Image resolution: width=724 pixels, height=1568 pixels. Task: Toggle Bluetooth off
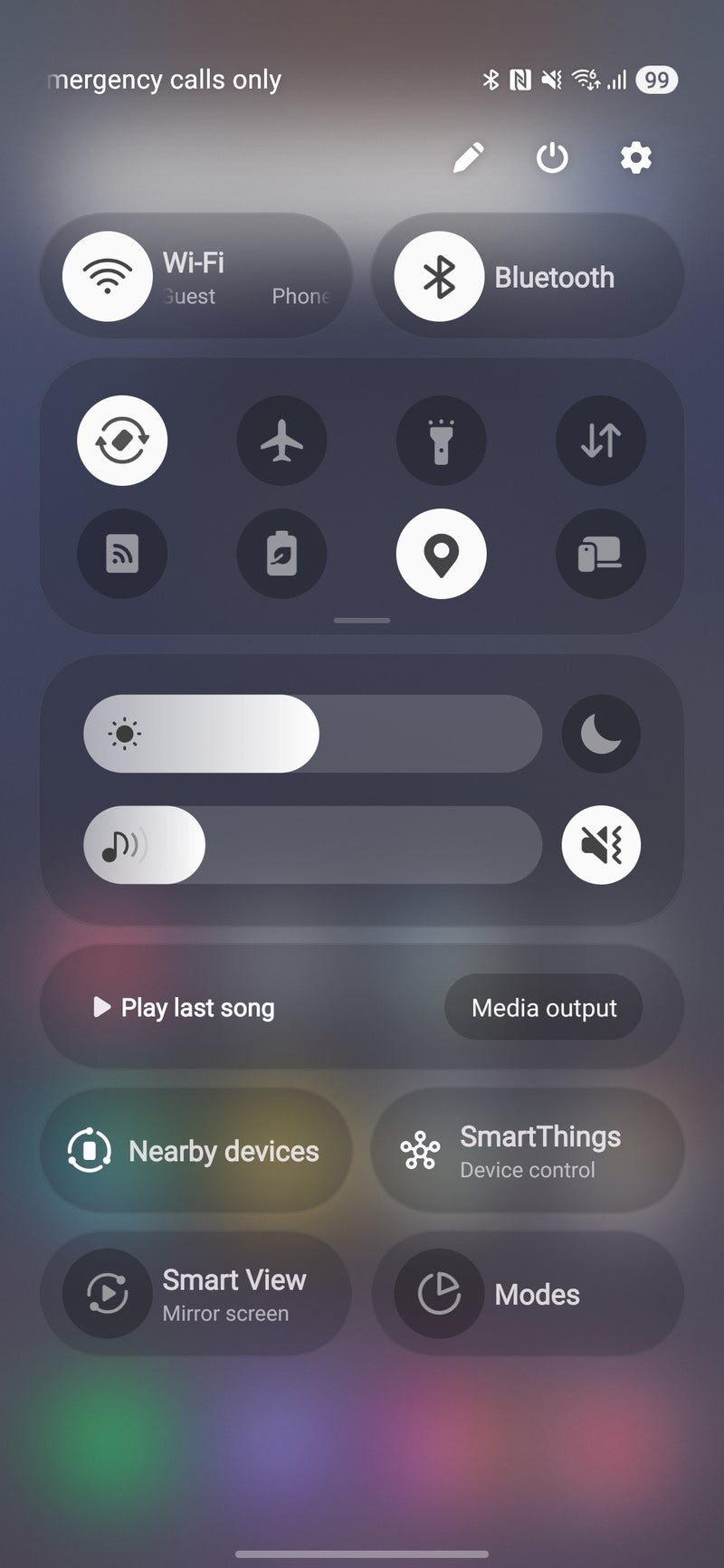[x=528, y=276]
